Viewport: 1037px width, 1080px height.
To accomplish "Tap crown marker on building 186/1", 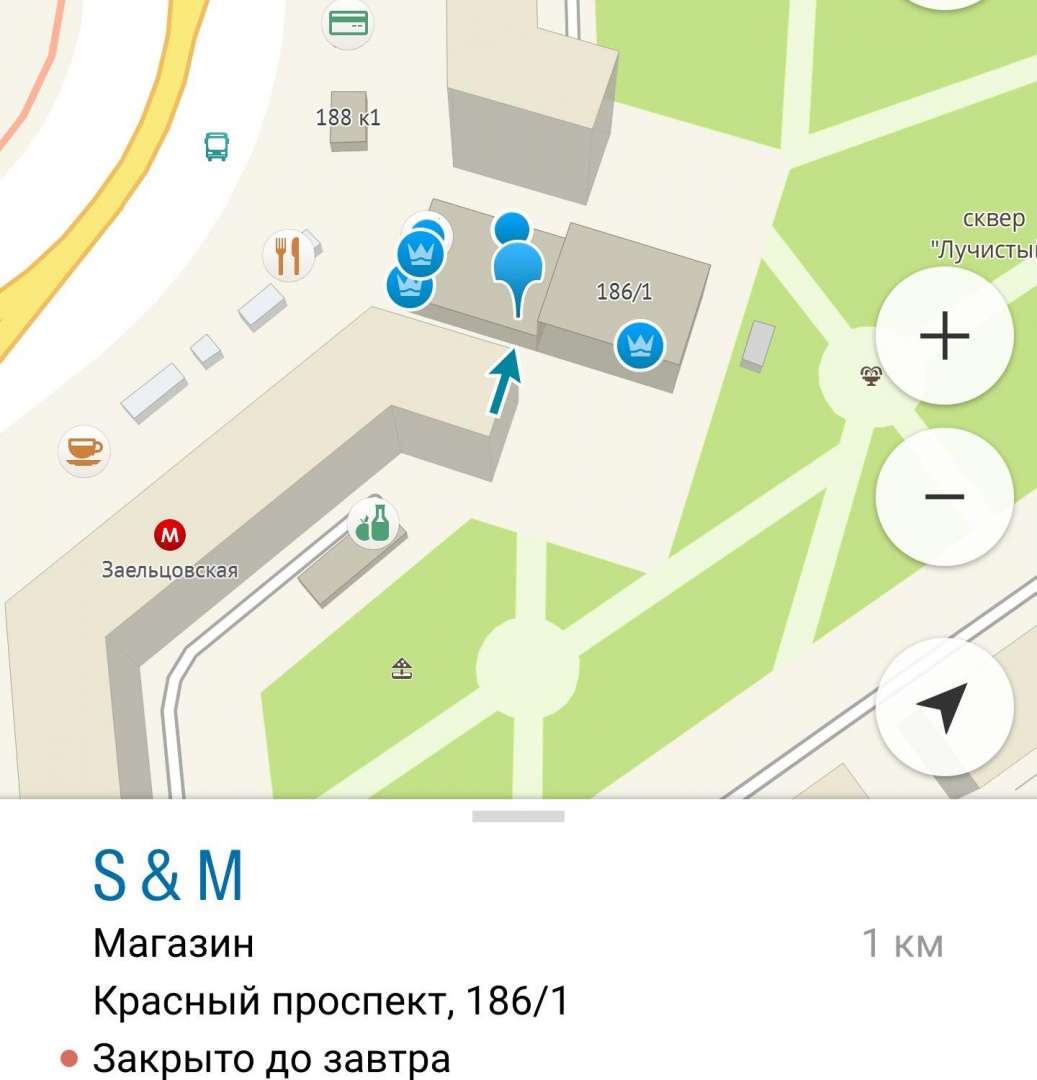I will pos(640,345).
